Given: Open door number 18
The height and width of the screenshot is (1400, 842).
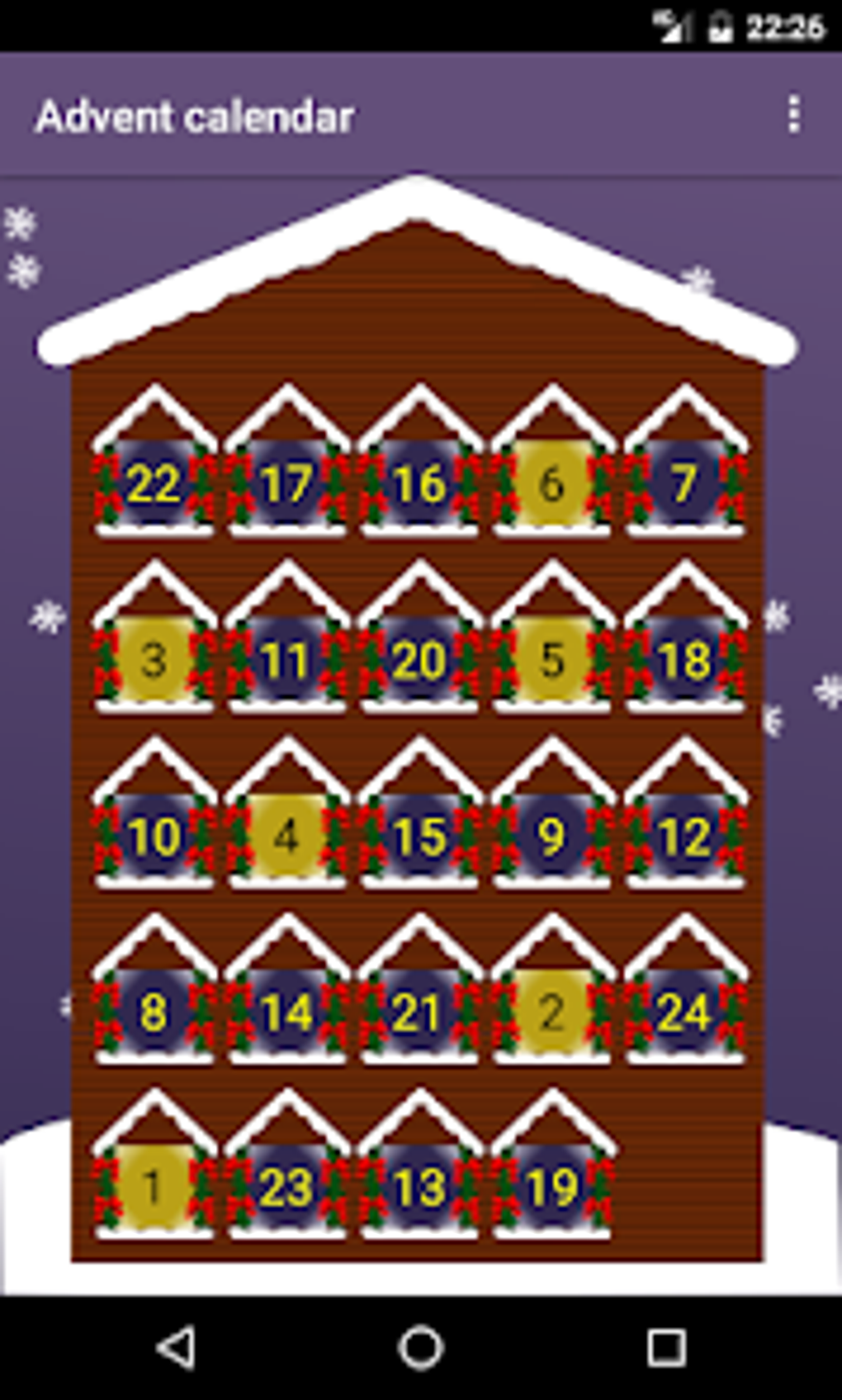Looking at the screenshot, I should [684, 660].
